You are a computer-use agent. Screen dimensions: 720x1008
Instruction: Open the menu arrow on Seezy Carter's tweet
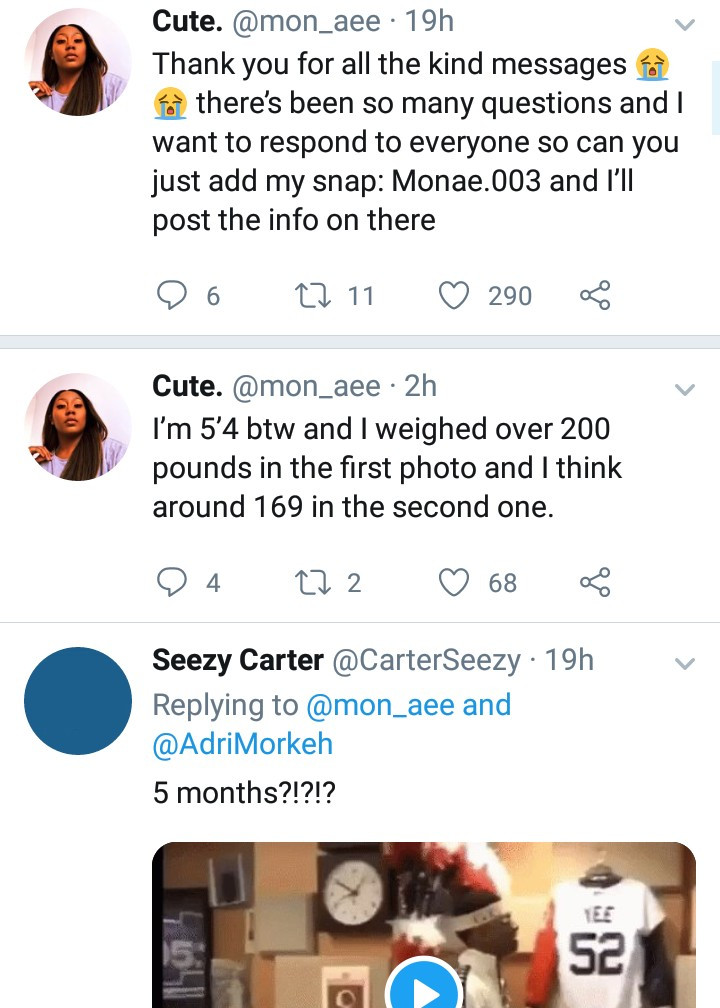pyautogui.click(x=685, y=663)
